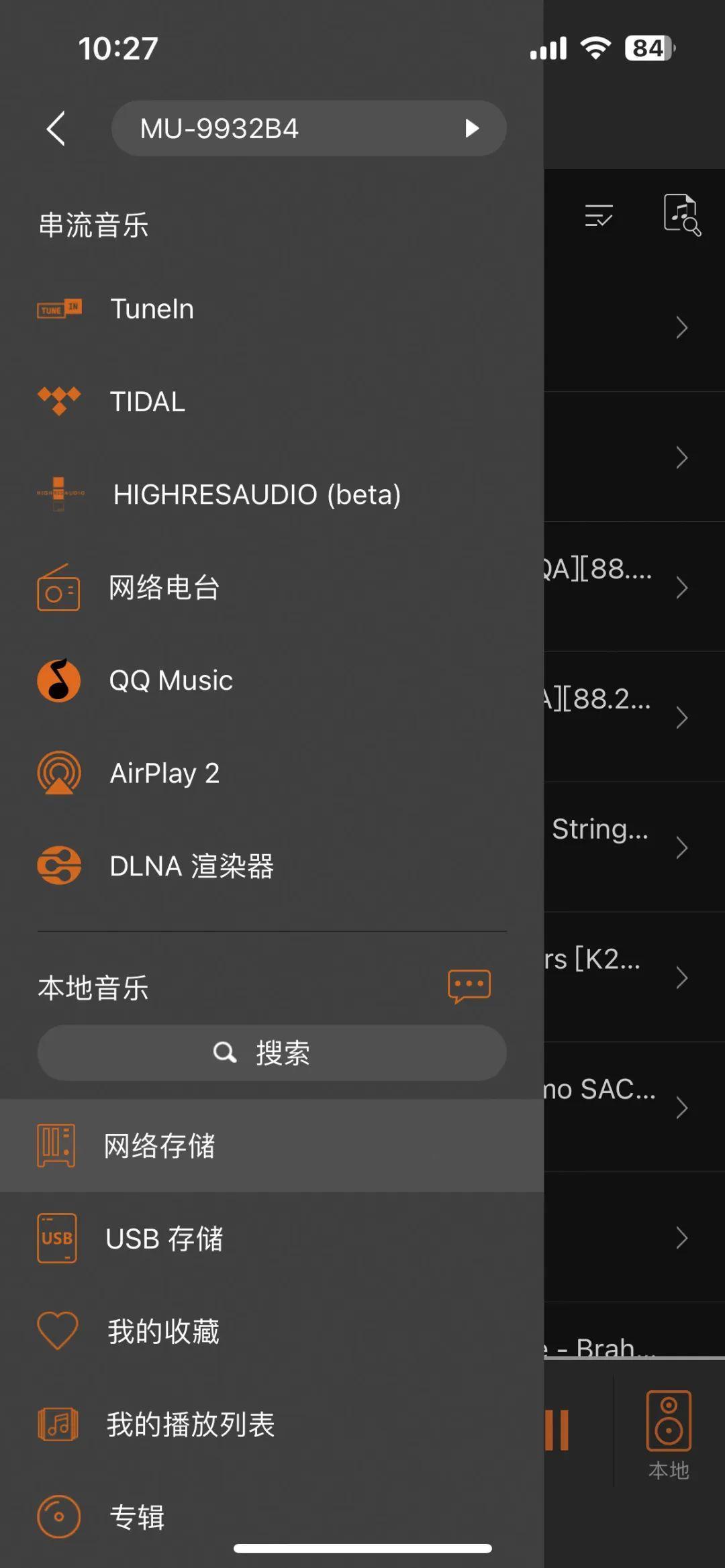Tap the 本地 speaker output button

click(669, 1436)
